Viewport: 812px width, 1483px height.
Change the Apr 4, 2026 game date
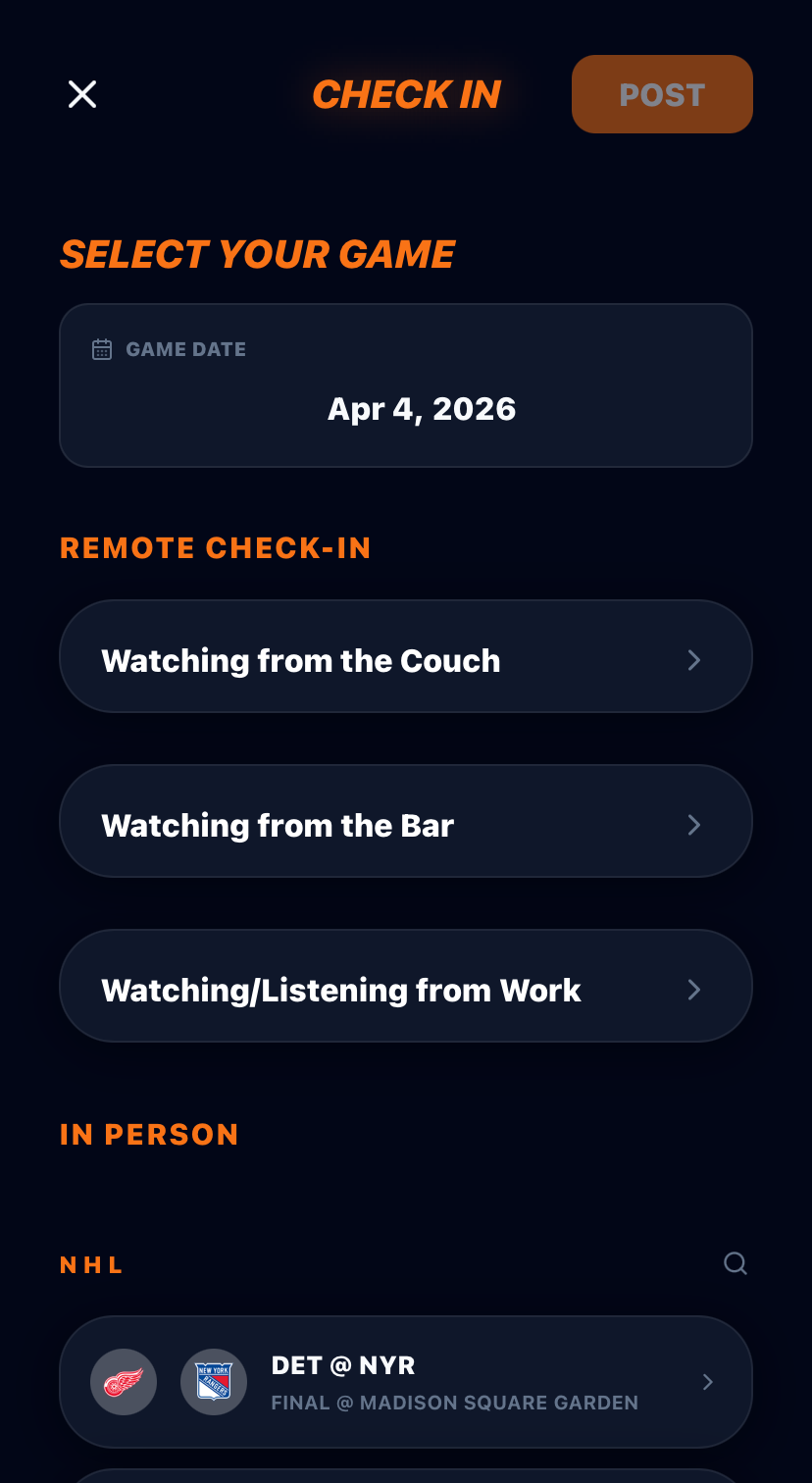tap(422, 408)
